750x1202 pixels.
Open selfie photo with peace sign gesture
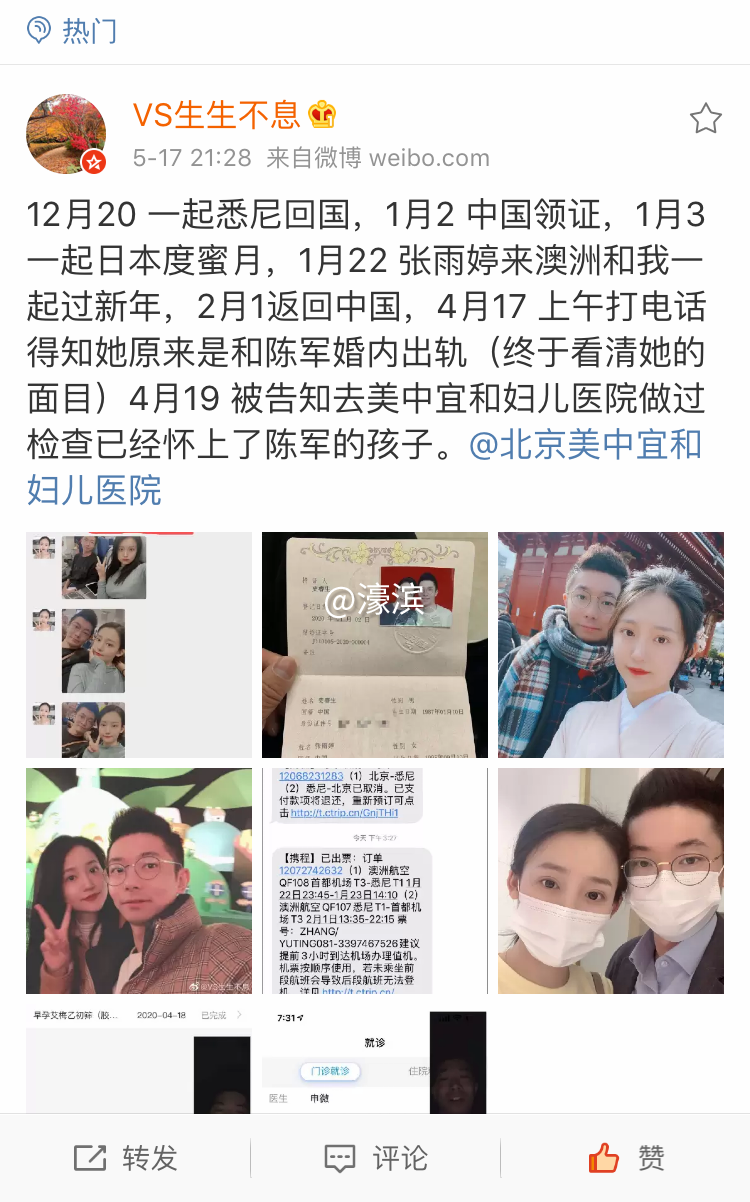pyautogui.click(x=139, y=881)
